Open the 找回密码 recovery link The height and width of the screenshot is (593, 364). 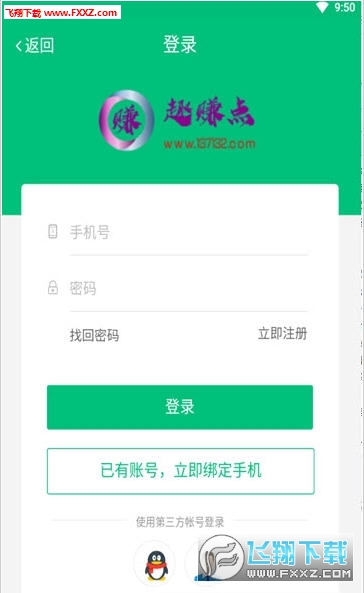coord(94,335)
